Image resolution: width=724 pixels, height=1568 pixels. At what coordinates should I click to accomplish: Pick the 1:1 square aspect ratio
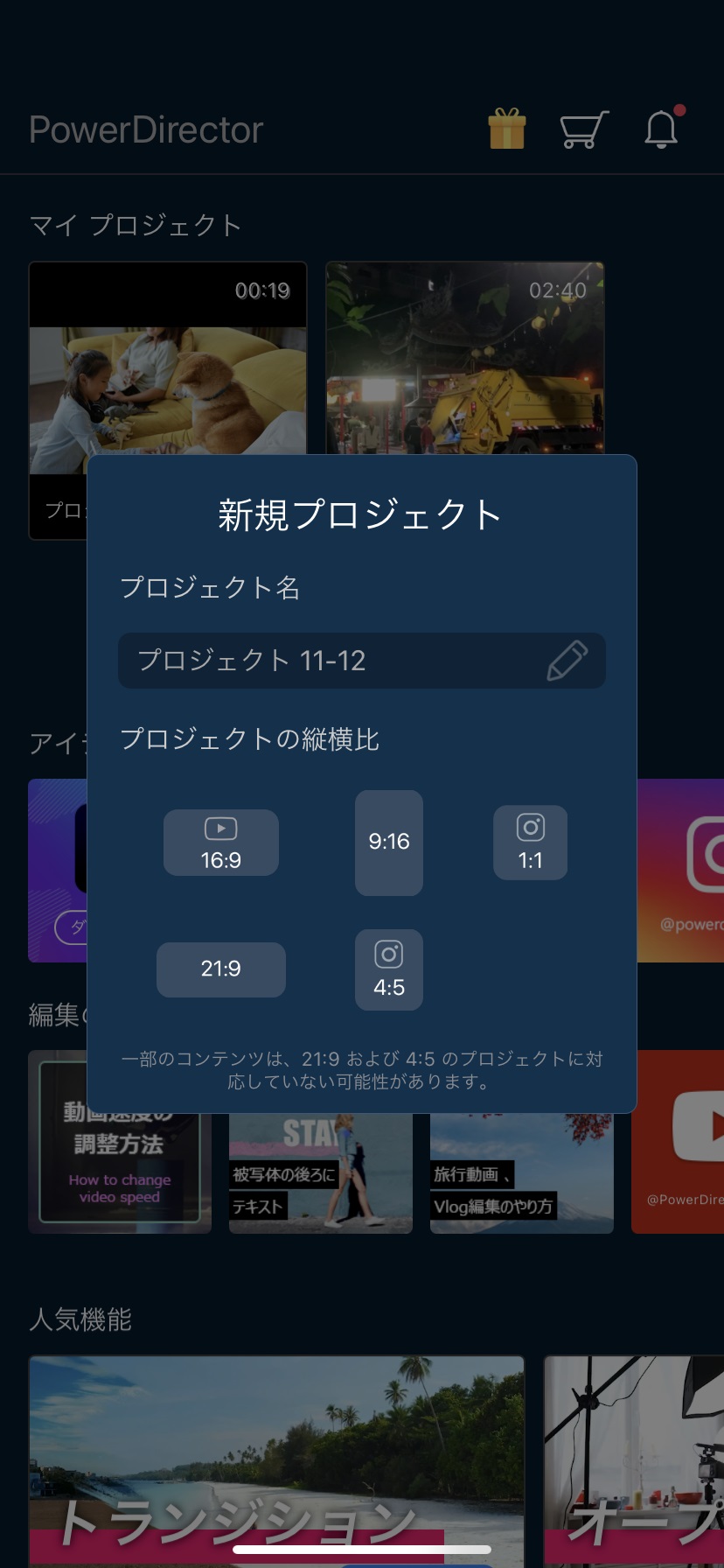pos(530,843)
